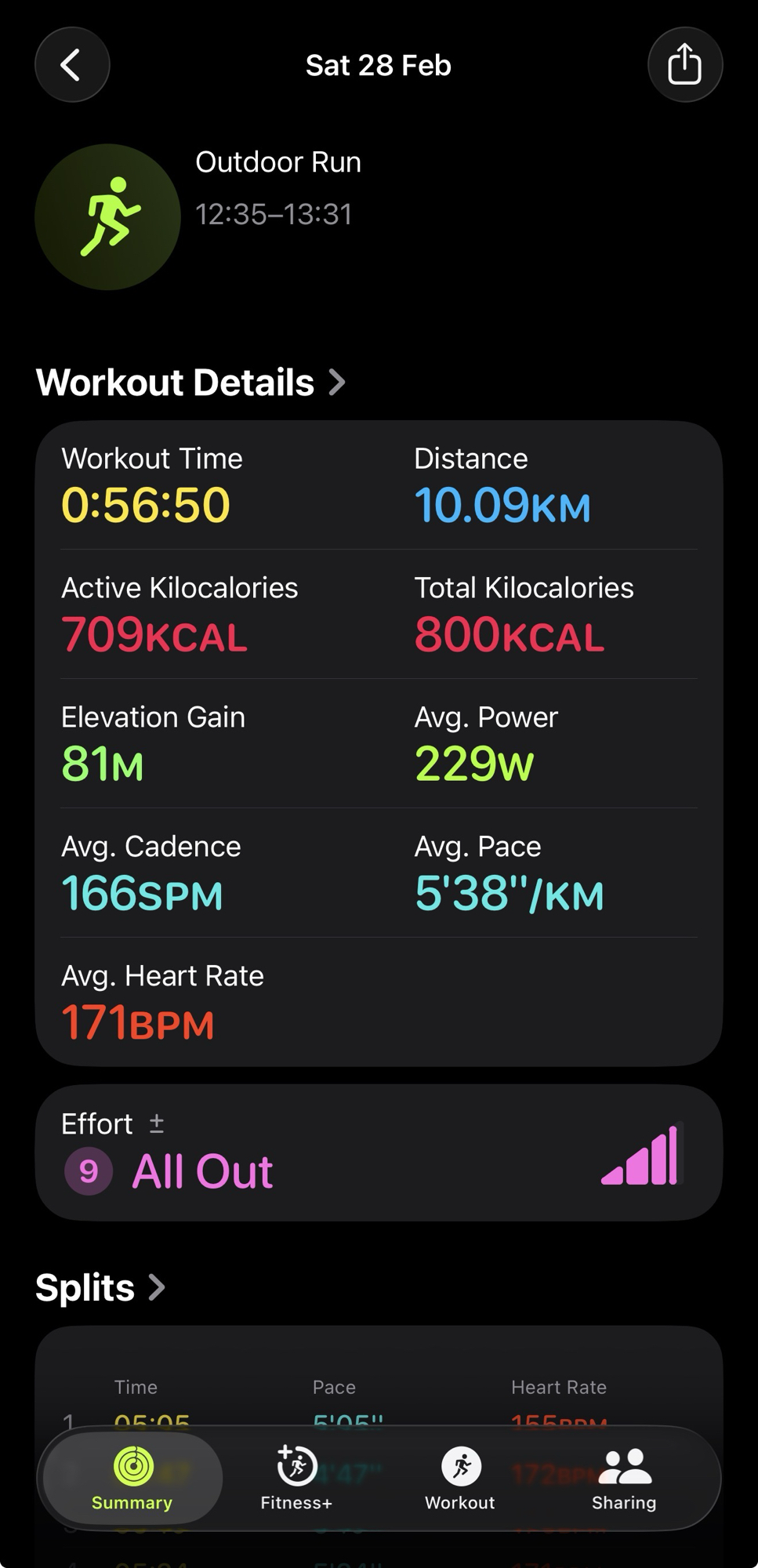The height and width of the screenshot is (1568, 758).
Task: Switch to the Sharing tab
Action: coord(624,1479)
